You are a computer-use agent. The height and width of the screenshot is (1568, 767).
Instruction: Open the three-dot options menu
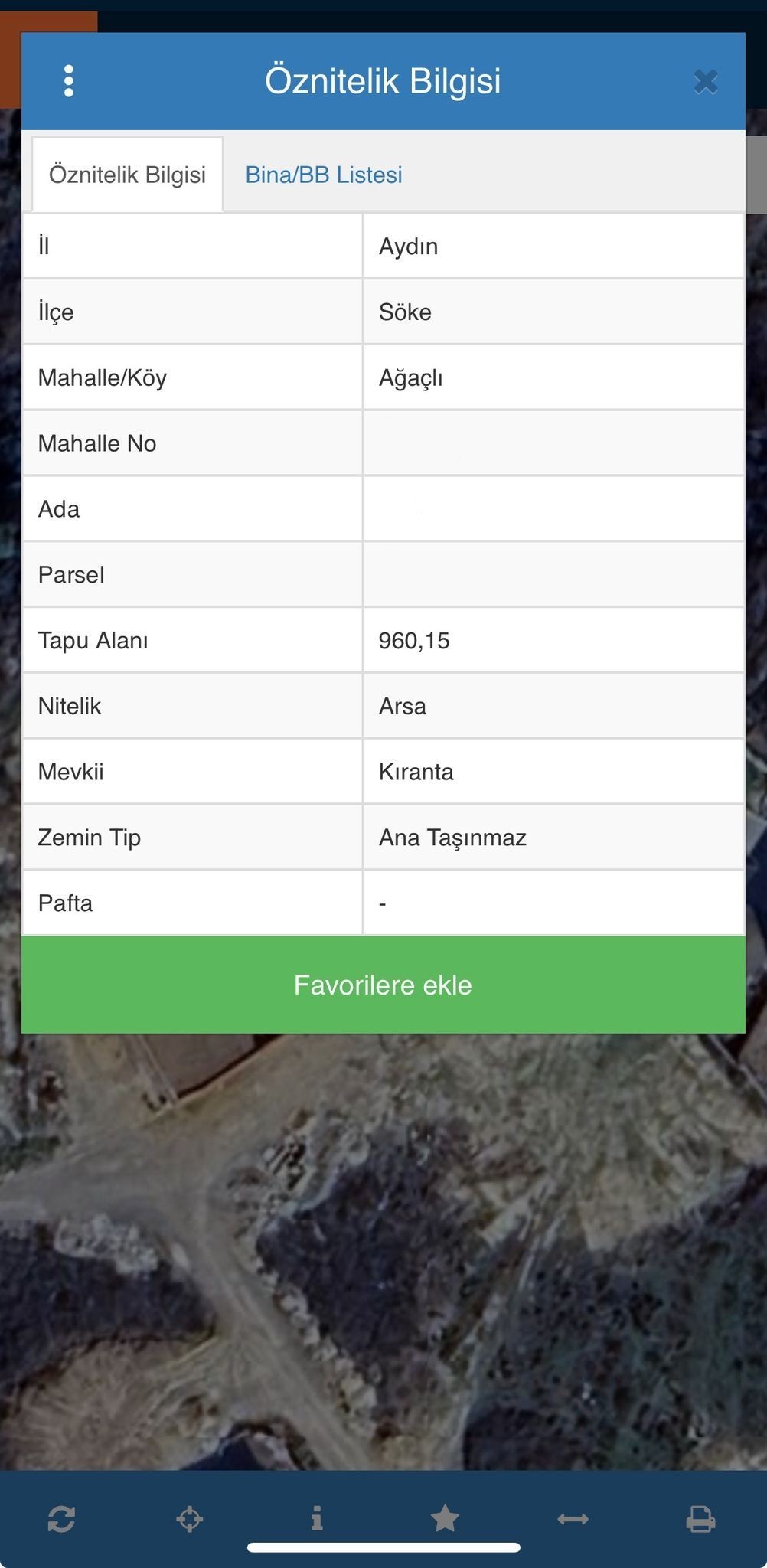pos(69,81)
